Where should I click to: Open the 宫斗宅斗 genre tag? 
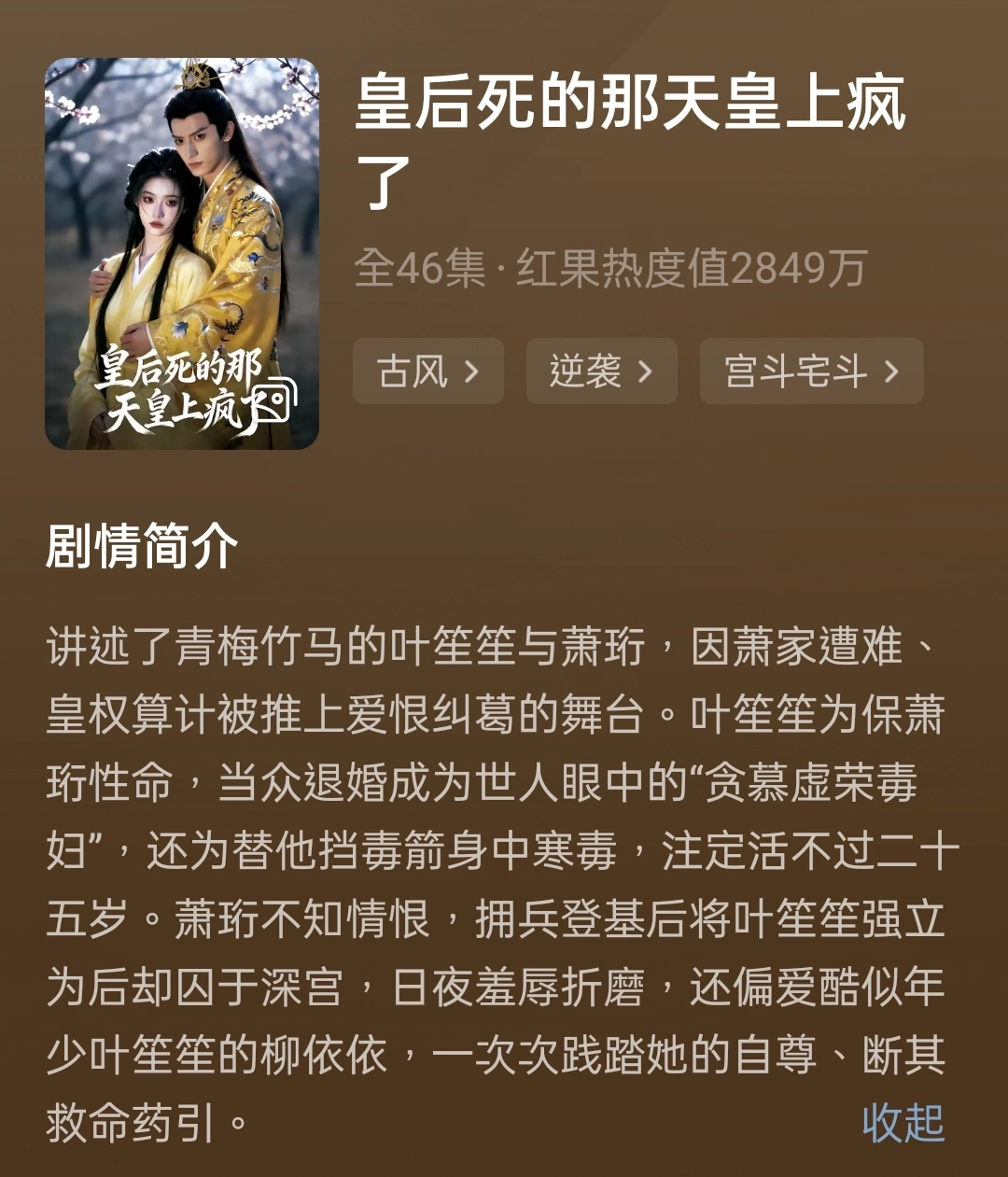click(811, 371)
